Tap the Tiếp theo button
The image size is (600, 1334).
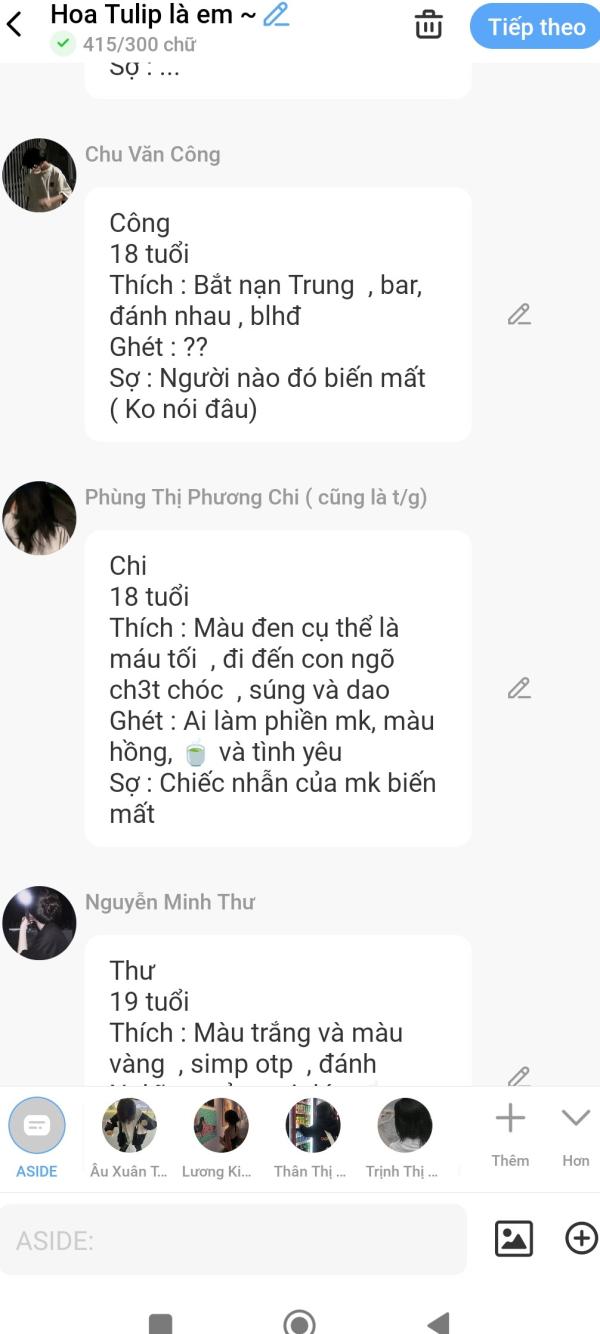click(535, 27)
